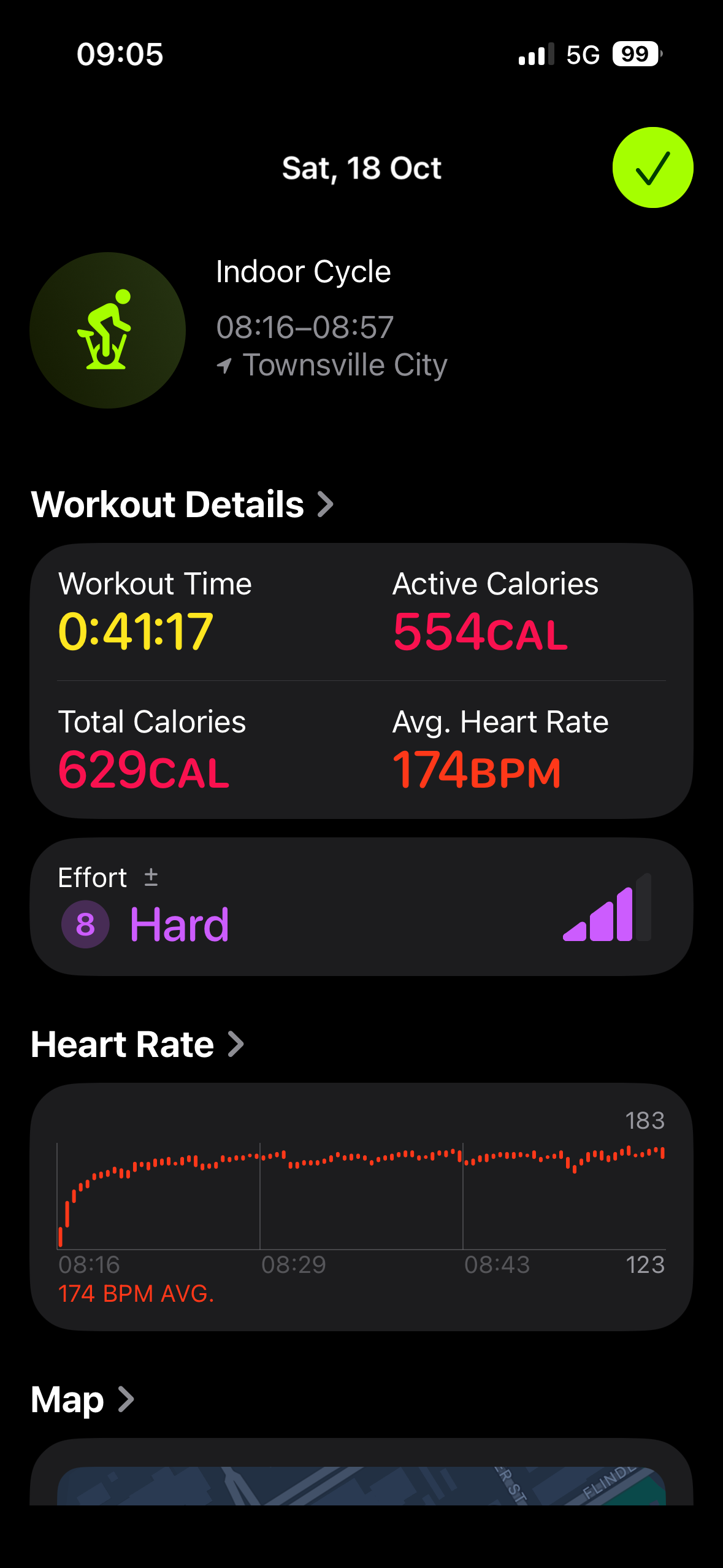The image size is (723, 1568).
Task: Tap the green checkmark done button
Action: click(x=652, y=167)
